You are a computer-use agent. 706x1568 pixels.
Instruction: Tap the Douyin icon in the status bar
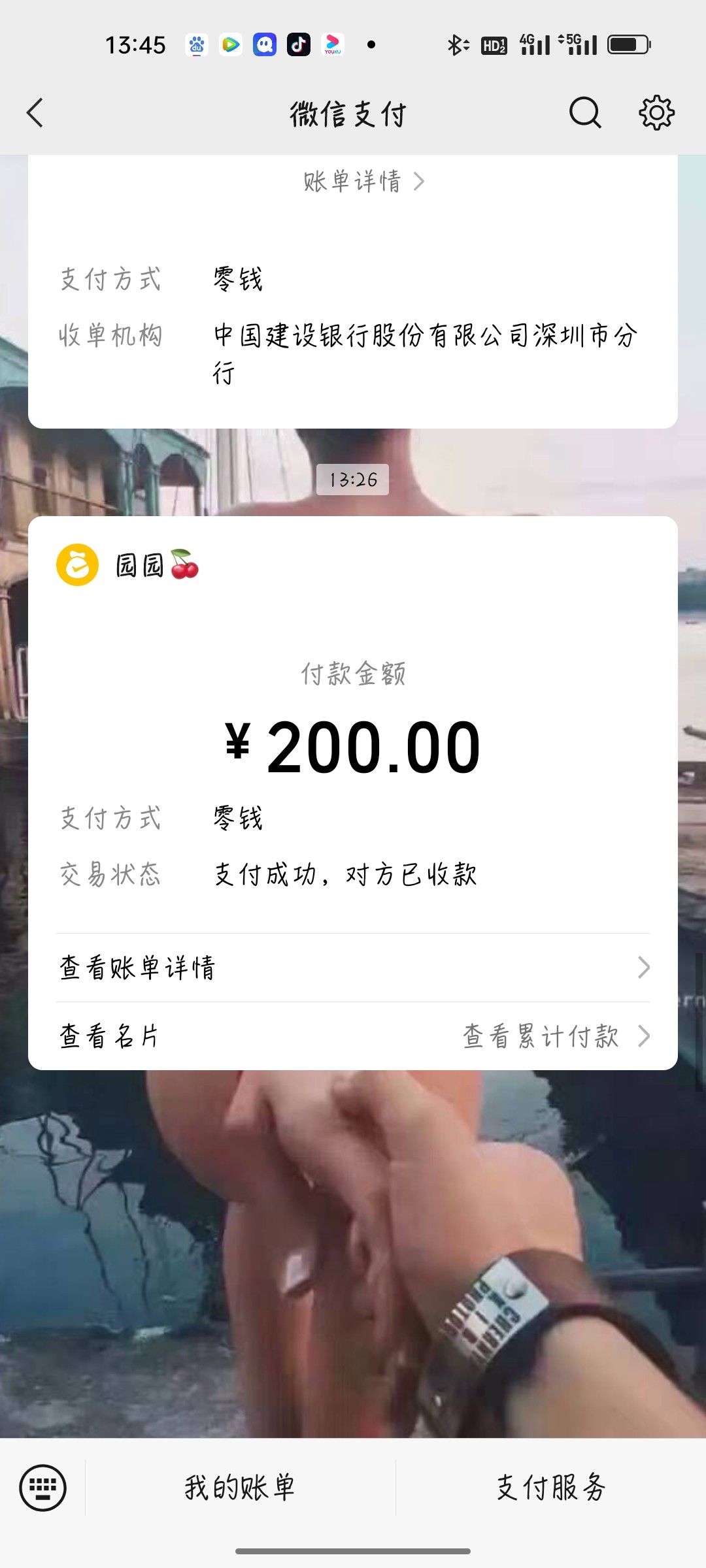click(299, 44)
